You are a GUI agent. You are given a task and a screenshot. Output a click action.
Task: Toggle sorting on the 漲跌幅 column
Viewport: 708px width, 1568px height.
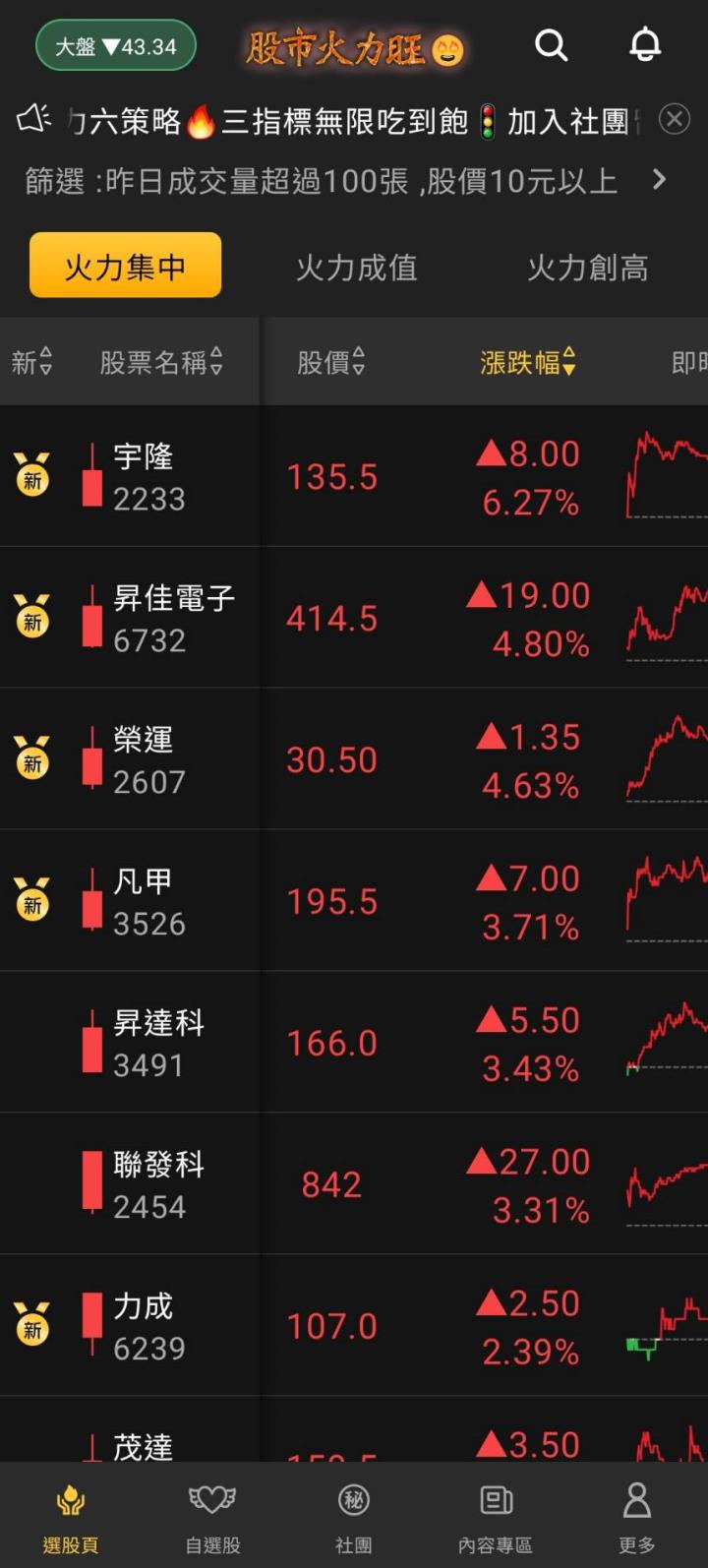click(529, 363)
